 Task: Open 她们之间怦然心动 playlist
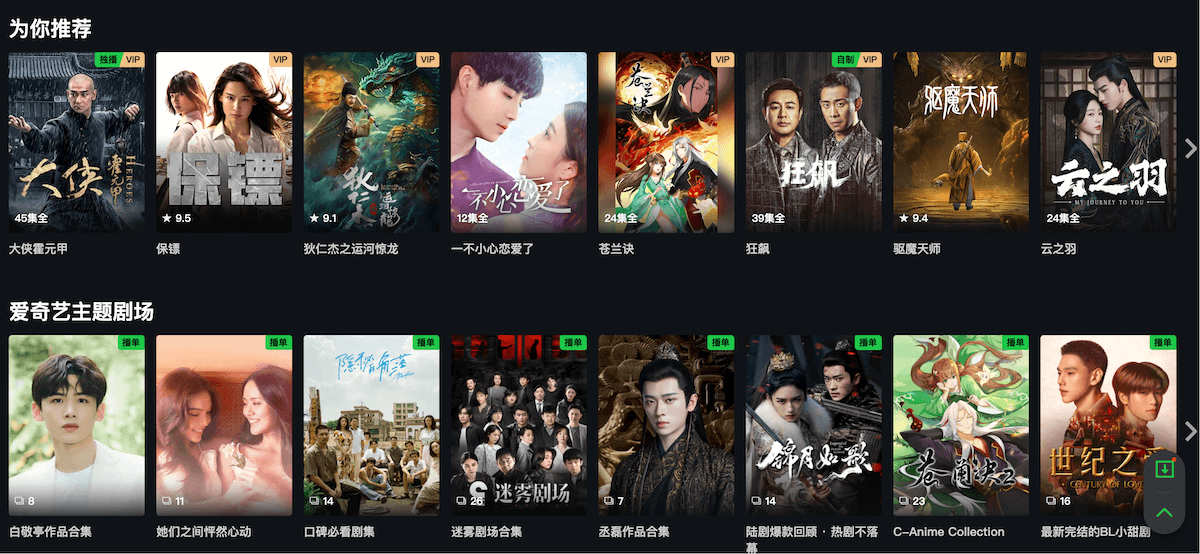[224, 425]
